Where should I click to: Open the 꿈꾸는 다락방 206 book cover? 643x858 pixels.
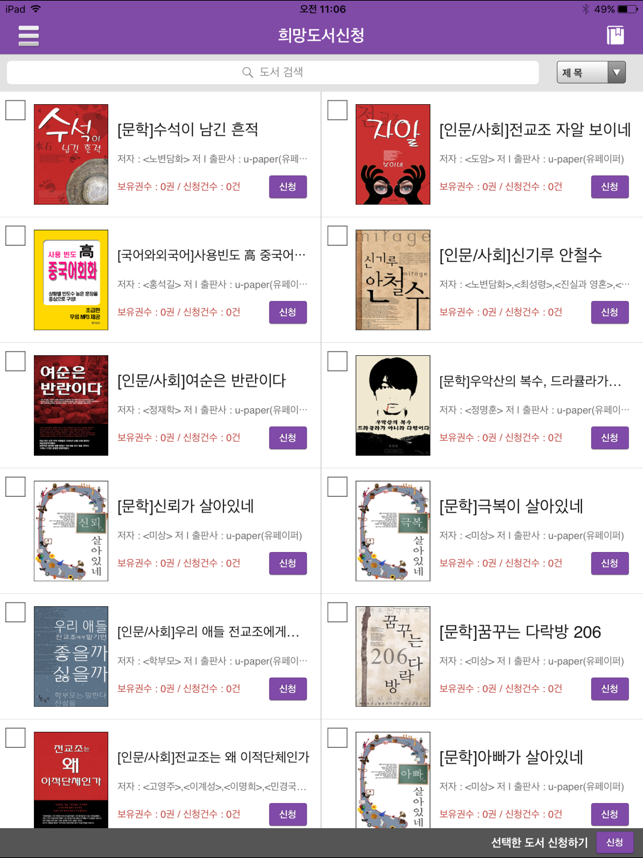click(393, 656)
